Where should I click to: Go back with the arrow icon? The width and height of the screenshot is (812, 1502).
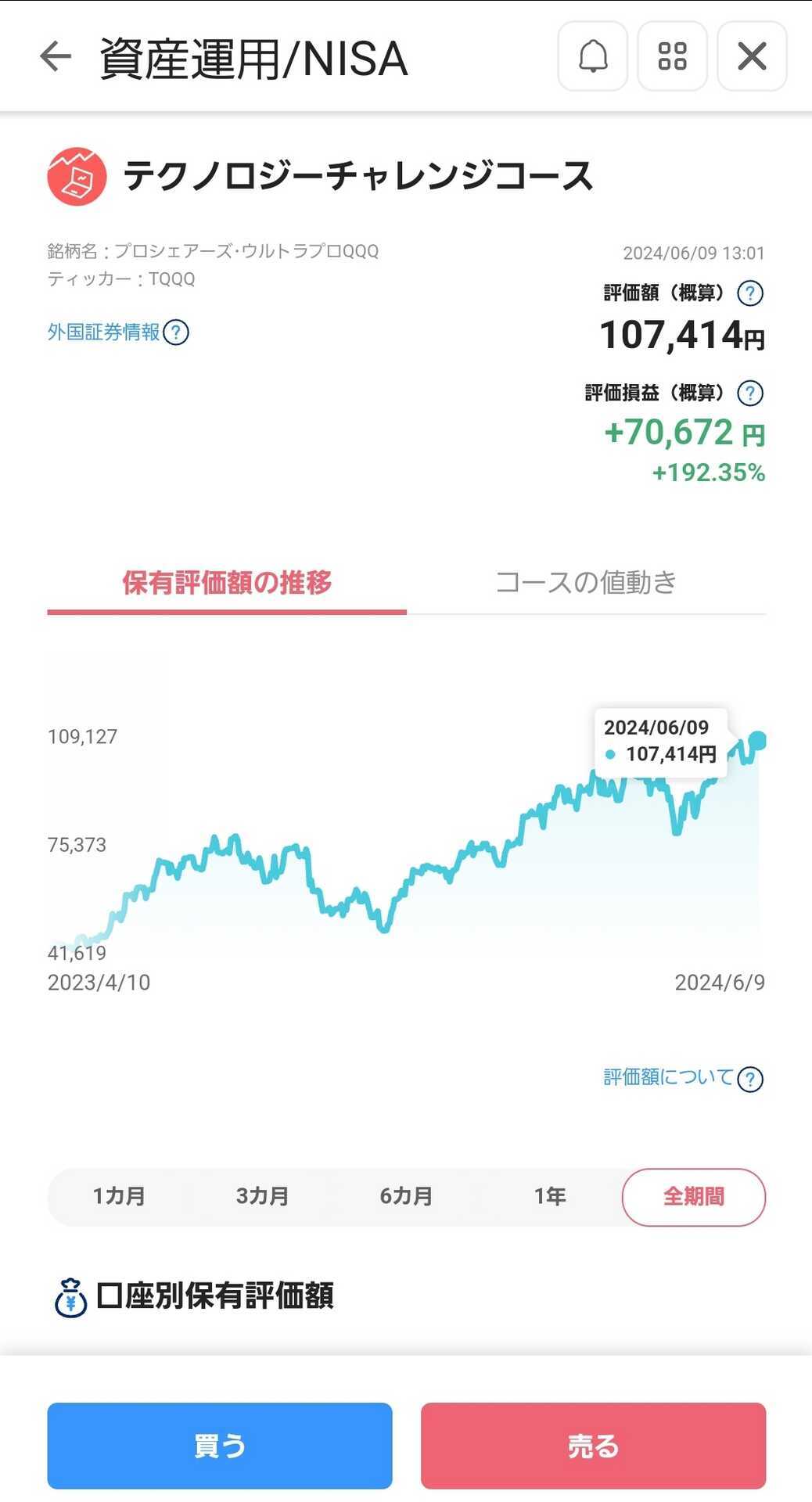pos(56,56)
